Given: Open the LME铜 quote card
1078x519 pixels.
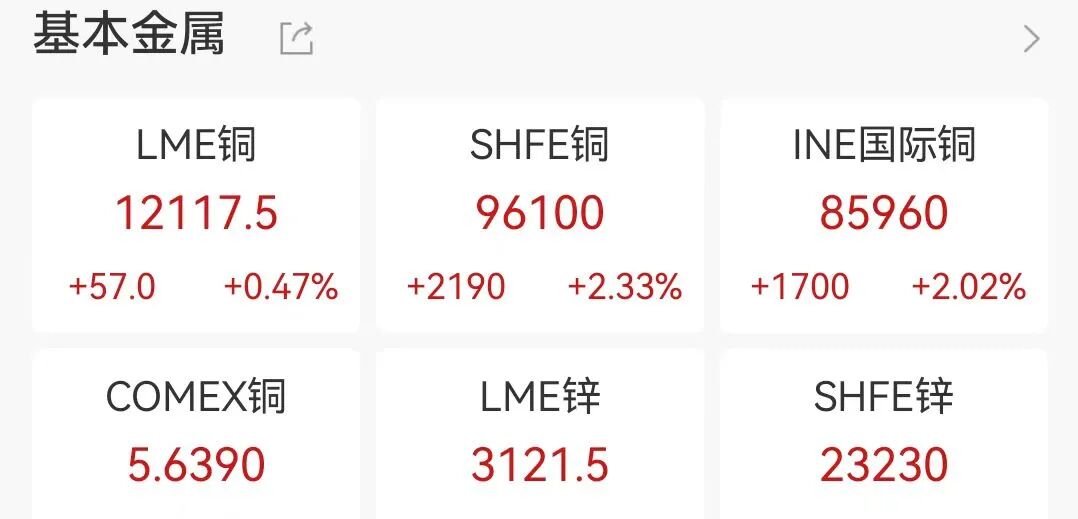Looking at the screenshot, I should 196,215.
